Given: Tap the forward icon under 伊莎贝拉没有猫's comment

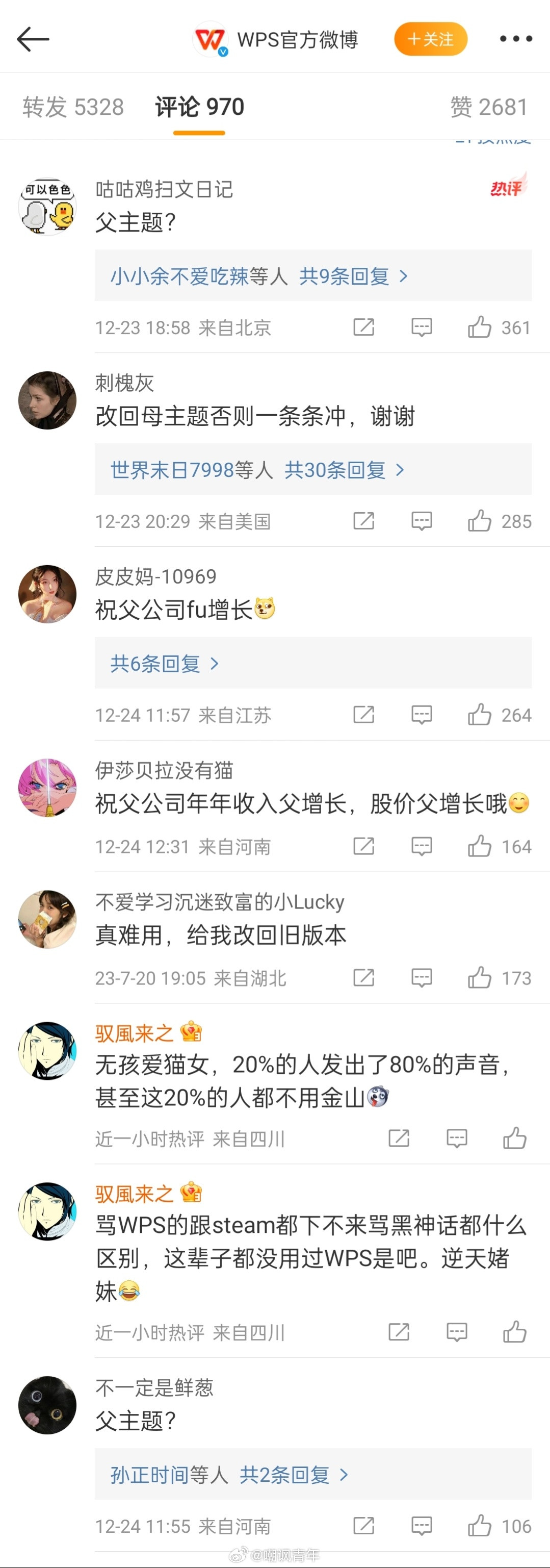Looking at the screenshot, I should 363,846.
